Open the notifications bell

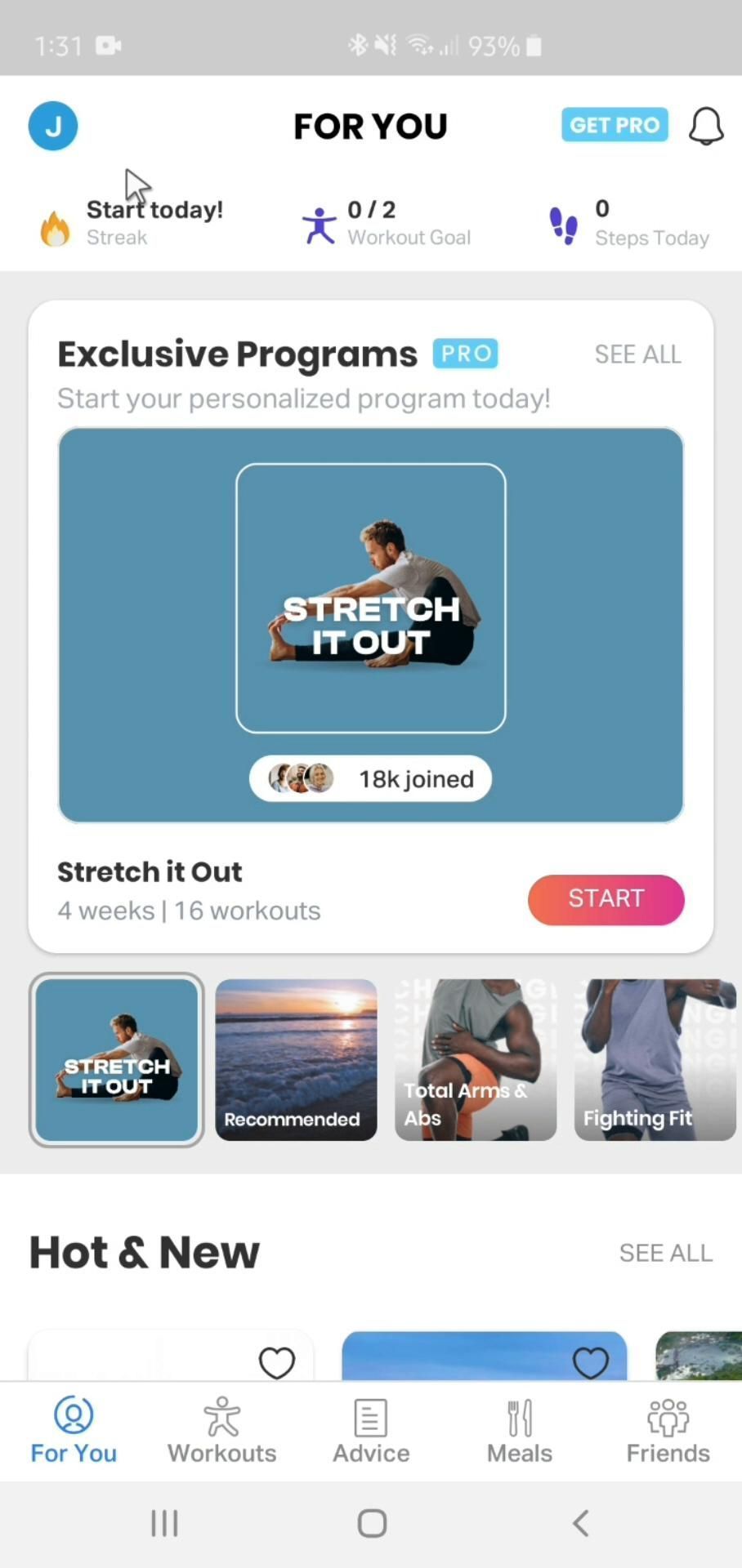click(x=706, y=126)
